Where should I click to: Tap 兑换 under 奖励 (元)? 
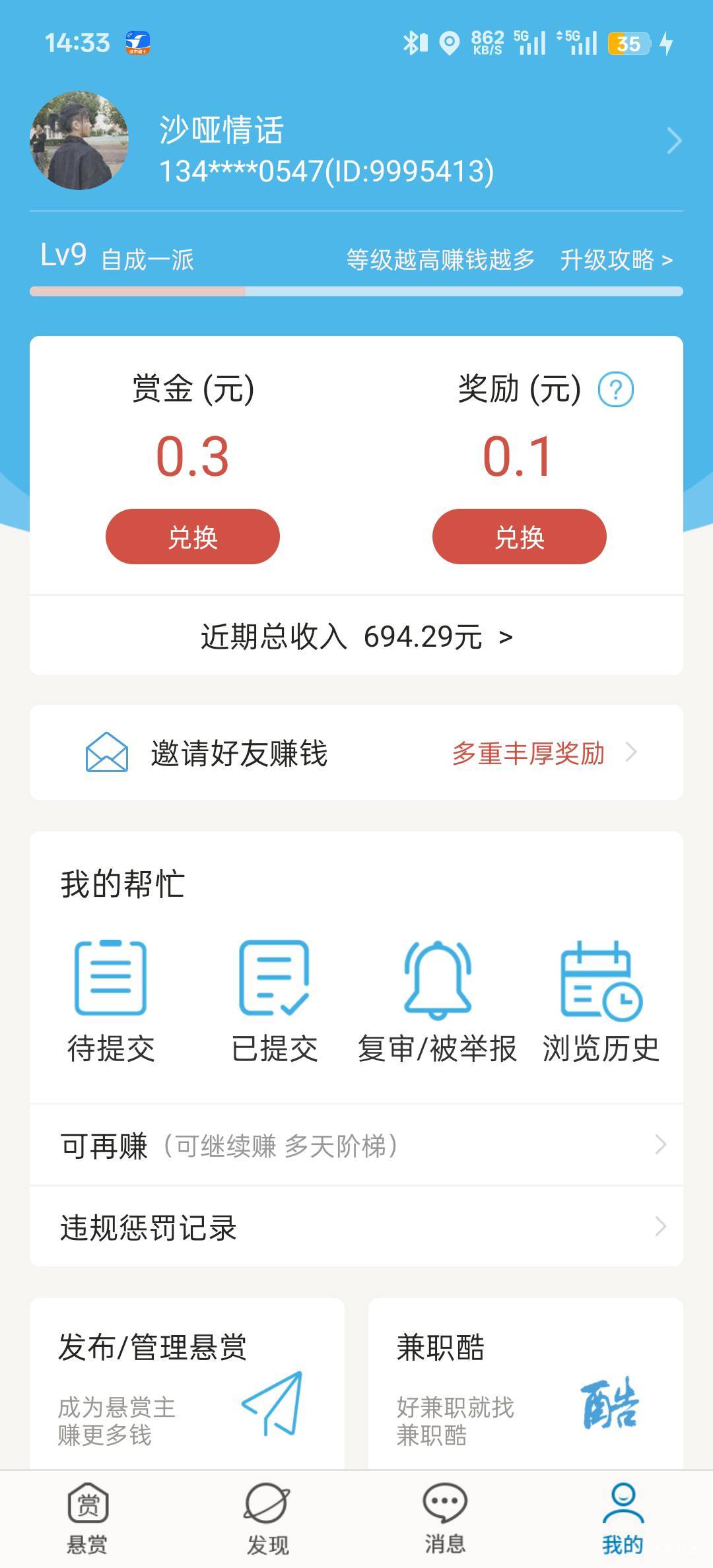tap(519, 537)
